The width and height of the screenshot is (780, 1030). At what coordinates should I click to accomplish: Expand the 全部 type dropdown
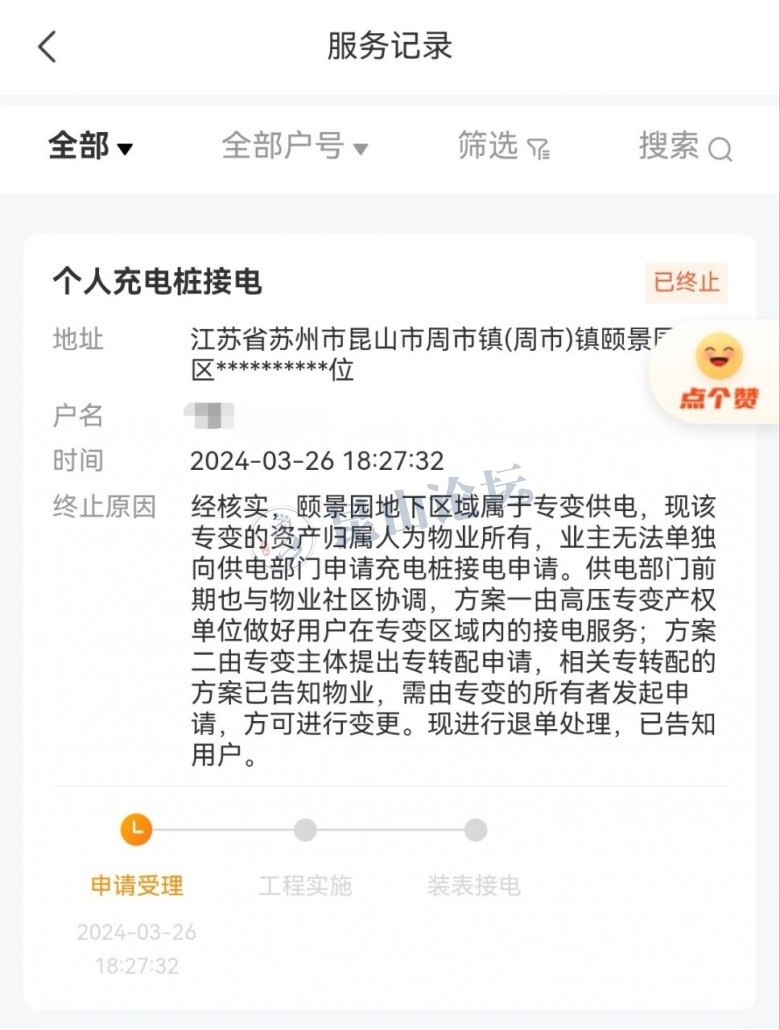[x=90, y=147]
